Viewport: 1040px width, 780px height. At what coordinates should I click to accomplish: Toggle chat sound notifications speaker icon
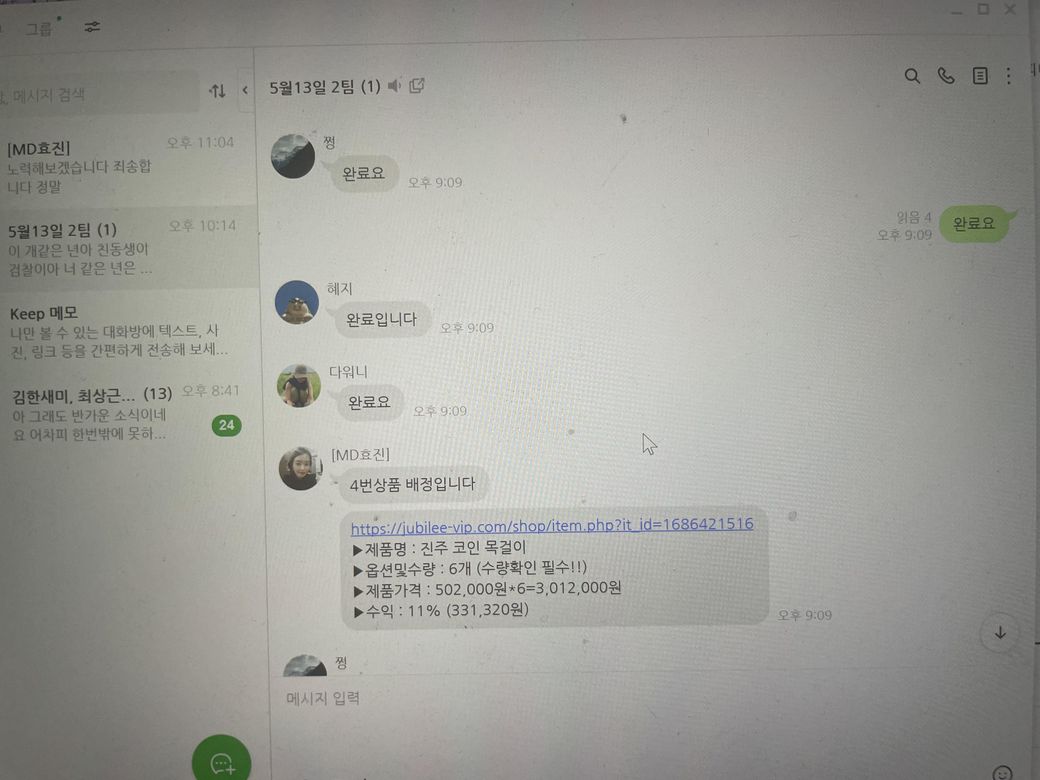click(394, 86)
